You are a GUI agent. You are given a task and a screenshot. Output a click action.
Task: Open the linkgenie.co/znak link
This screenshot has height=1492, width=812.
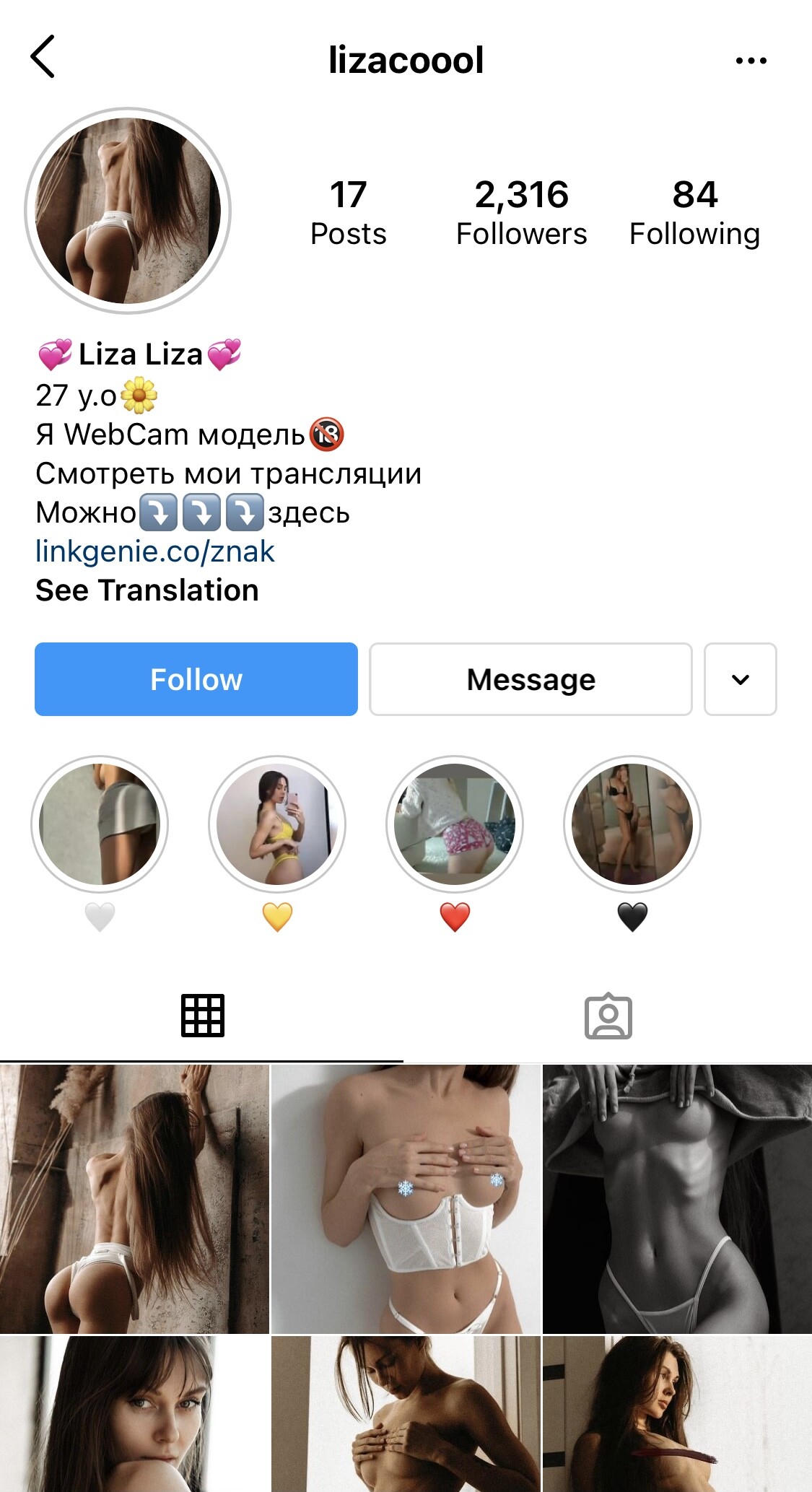click(155, 551)
